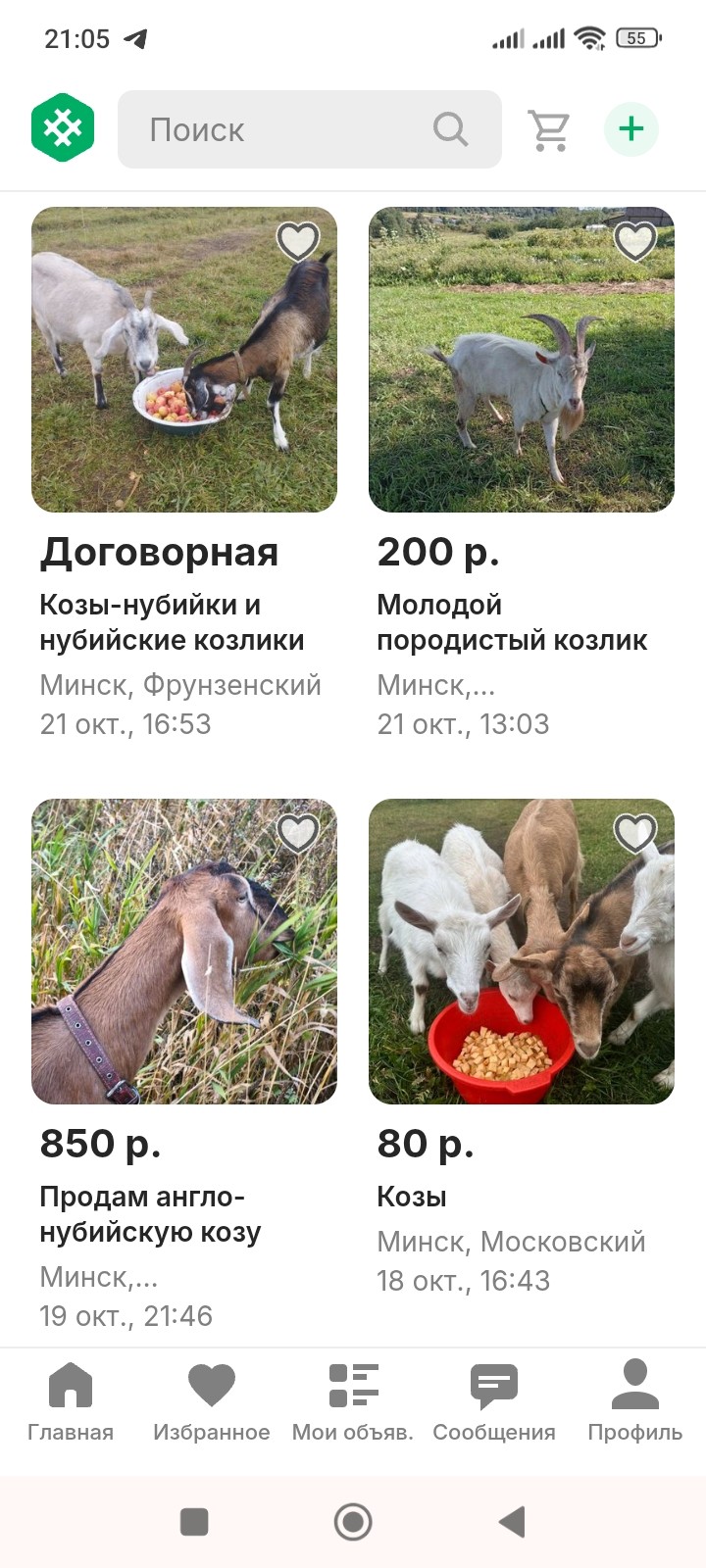The image size is (706, 1568).
Task: Tap the green app logo icon
Action: click(63, 128)
